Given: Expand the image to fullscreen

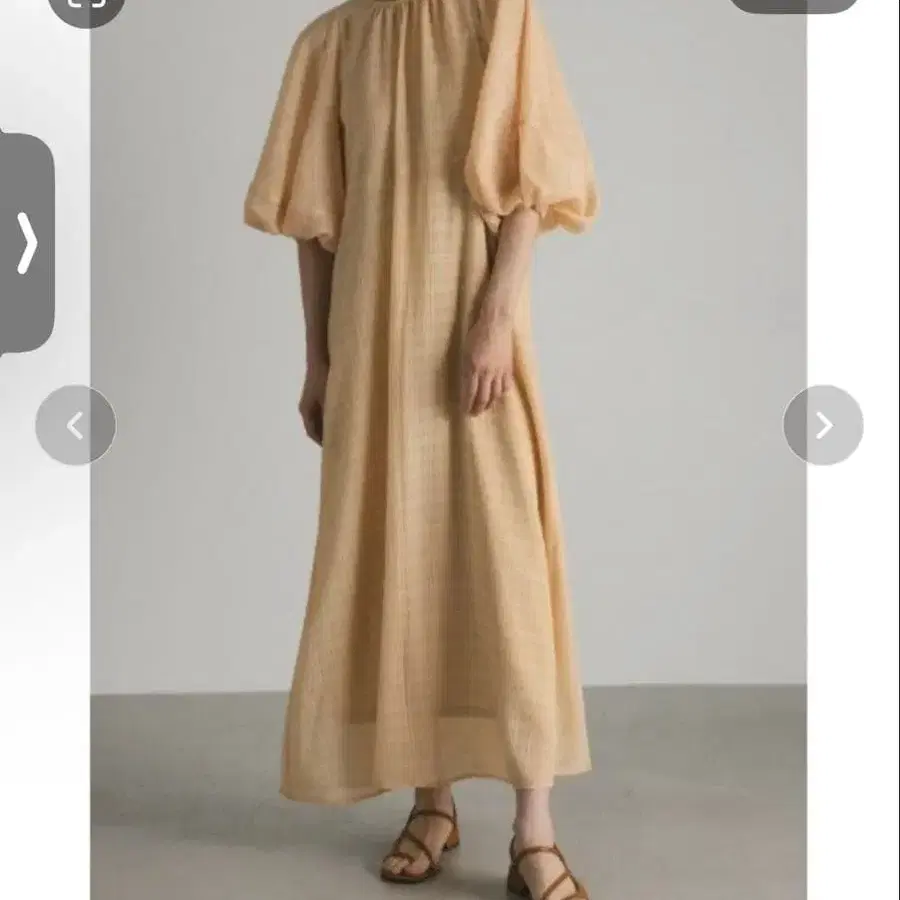Looking at the screenshot, I should point(86,6).
